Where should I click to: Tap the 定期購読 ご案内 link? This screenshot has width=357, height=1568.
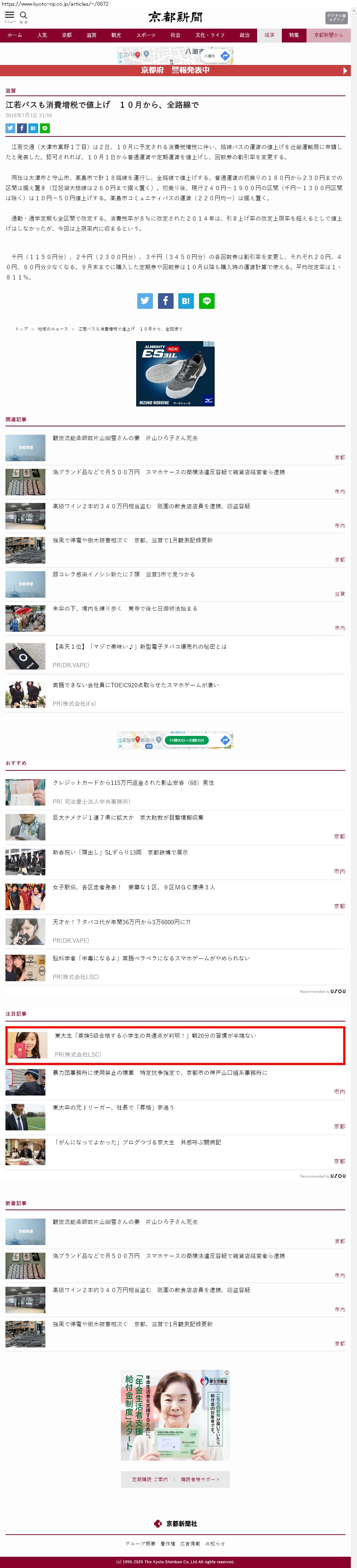click(x=149, y=1479)
